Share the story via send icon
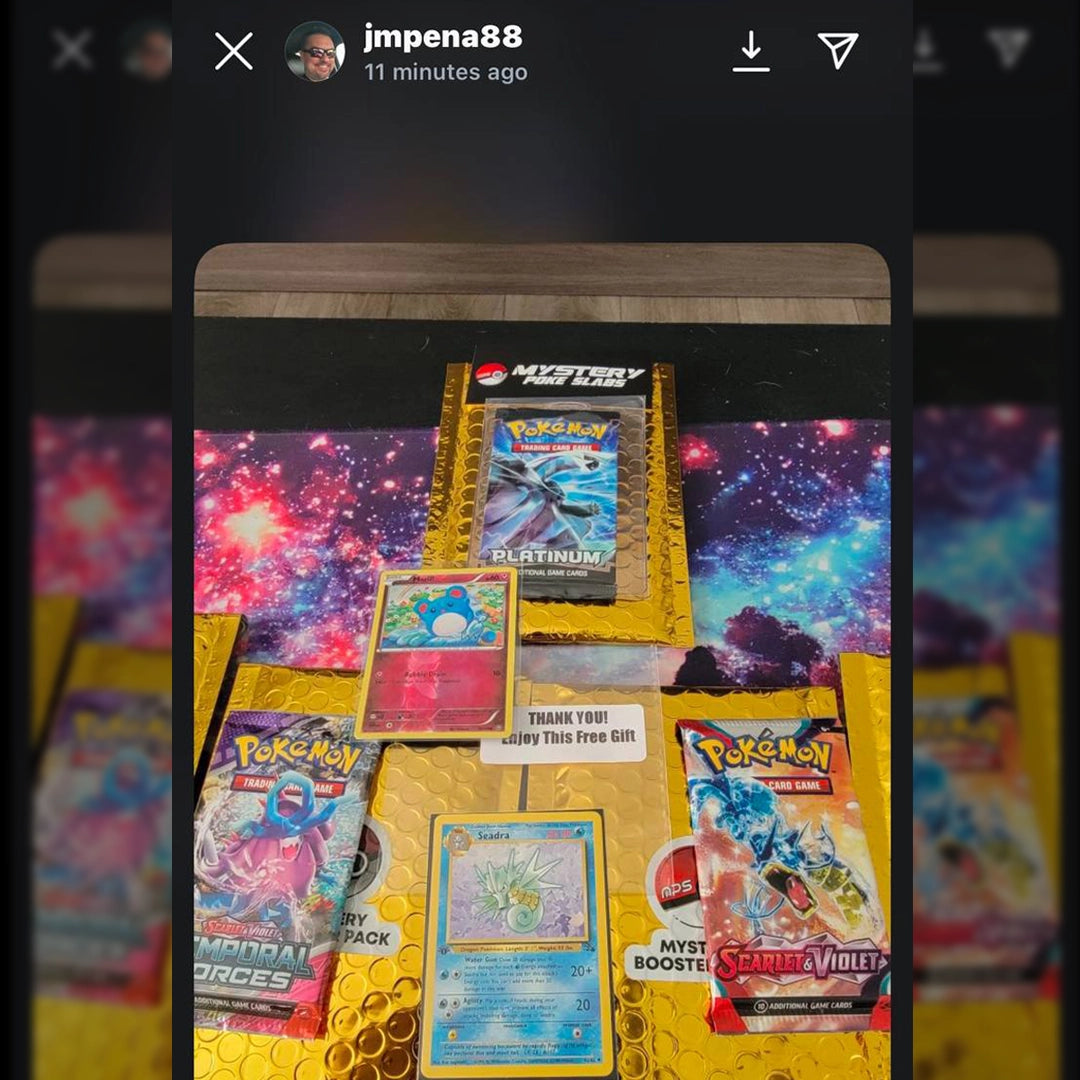This screenshot has height=1080, width=1080. click(838, 51)
